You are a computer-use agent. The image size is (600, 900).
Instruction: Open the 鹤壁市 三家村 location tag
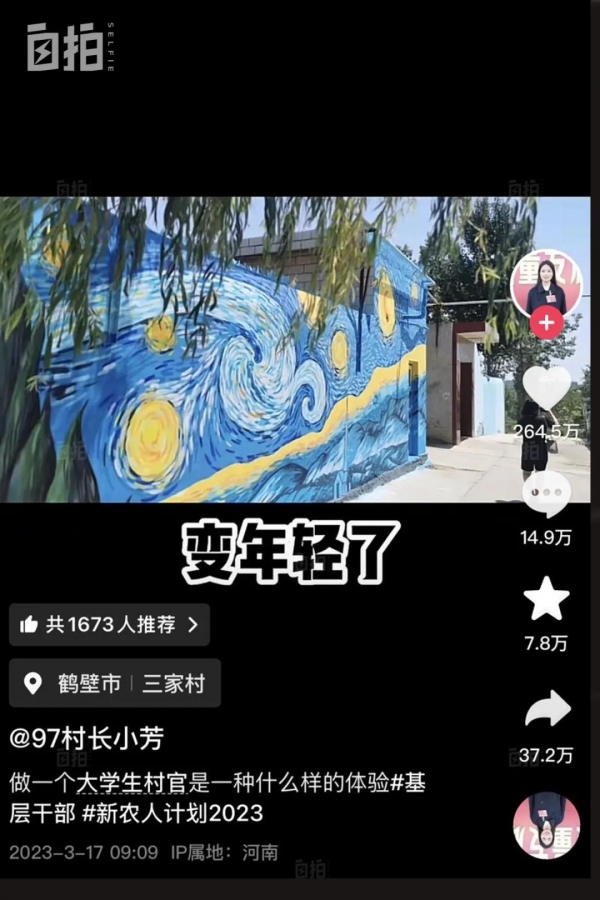(x=115, y=683)
